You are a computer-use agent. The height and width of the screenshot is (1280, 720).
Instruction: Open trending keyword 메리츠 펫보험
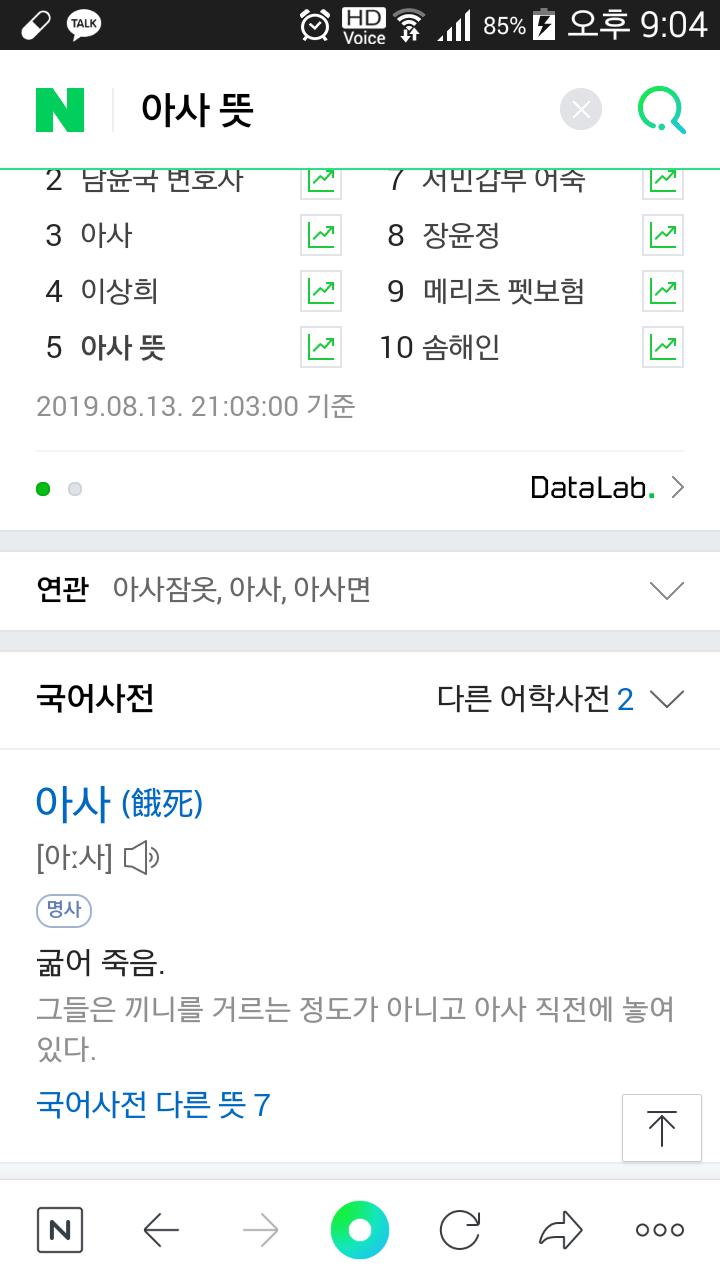503,292
